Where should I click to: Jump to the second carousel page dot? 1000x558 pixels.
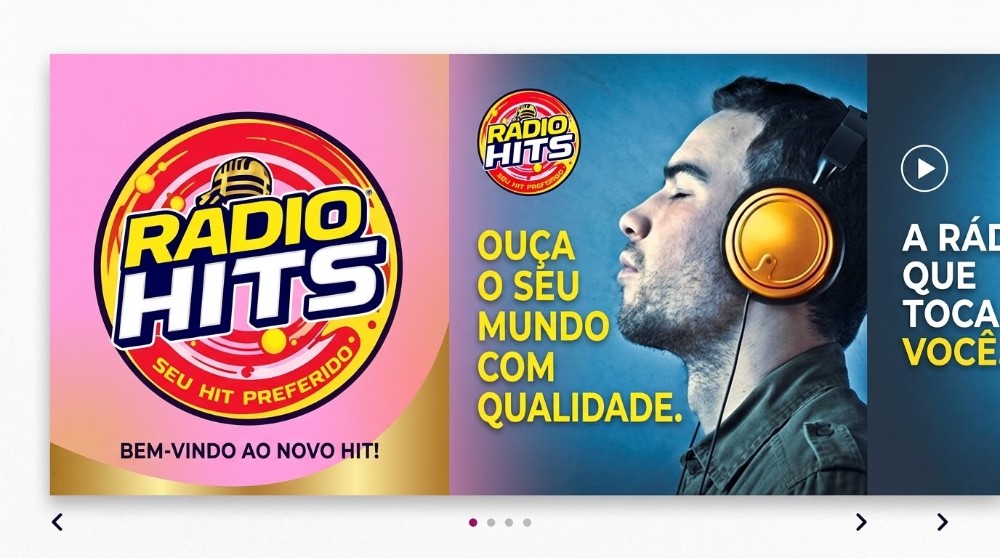tap(491, 522)
